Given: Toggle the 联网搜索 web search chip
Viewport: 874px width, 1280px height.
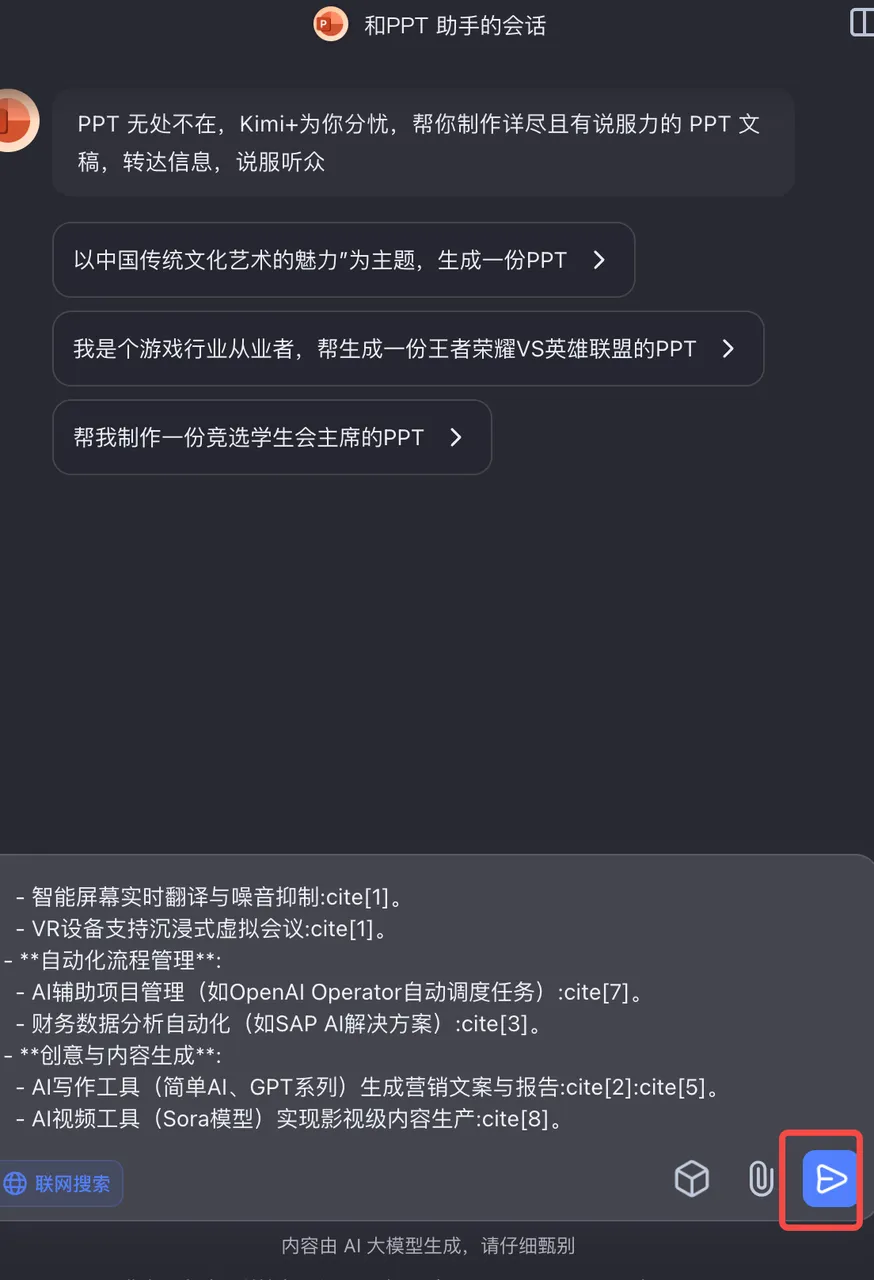Looking at the screenshot, I should [x=59, y=1184].
